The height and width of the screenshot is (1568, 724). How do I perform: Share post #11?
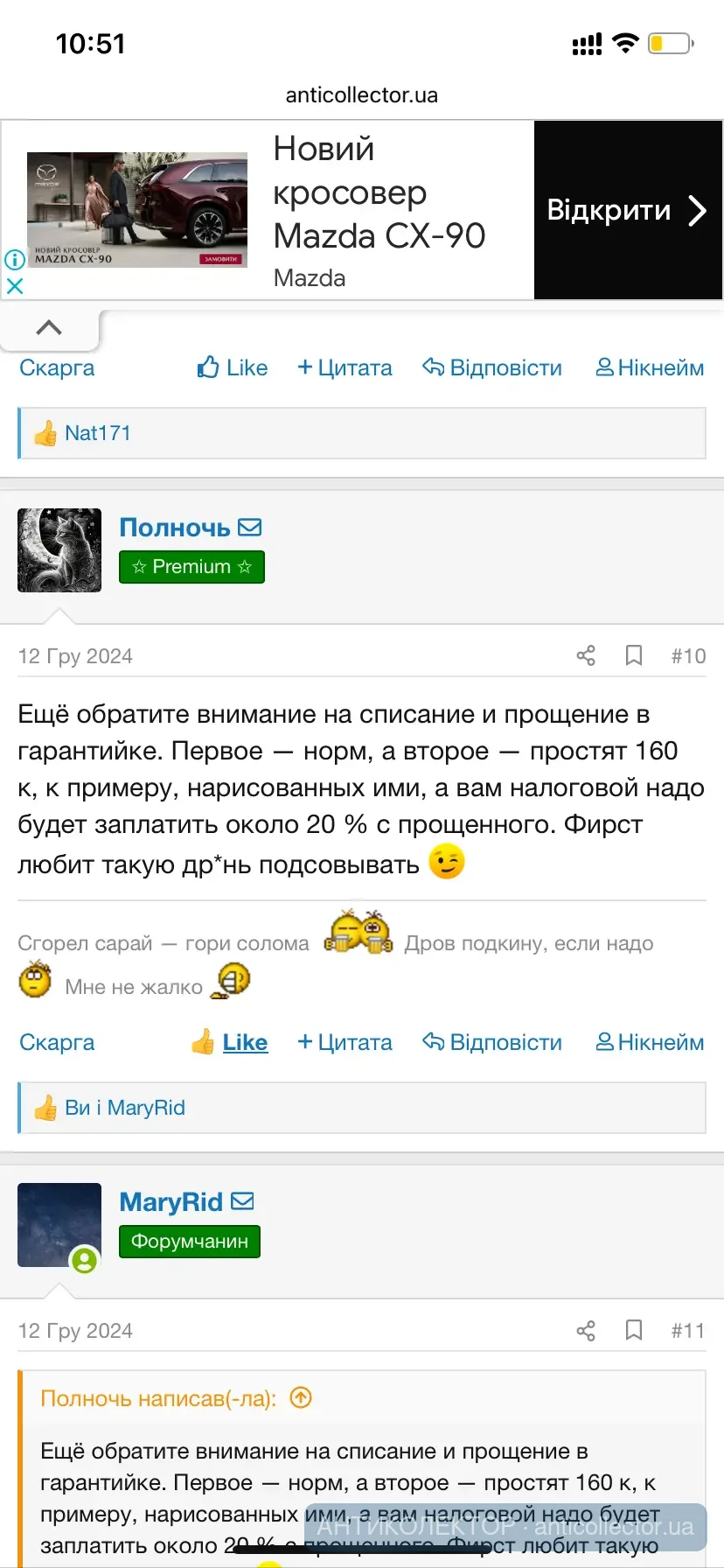pos(586,1331)
